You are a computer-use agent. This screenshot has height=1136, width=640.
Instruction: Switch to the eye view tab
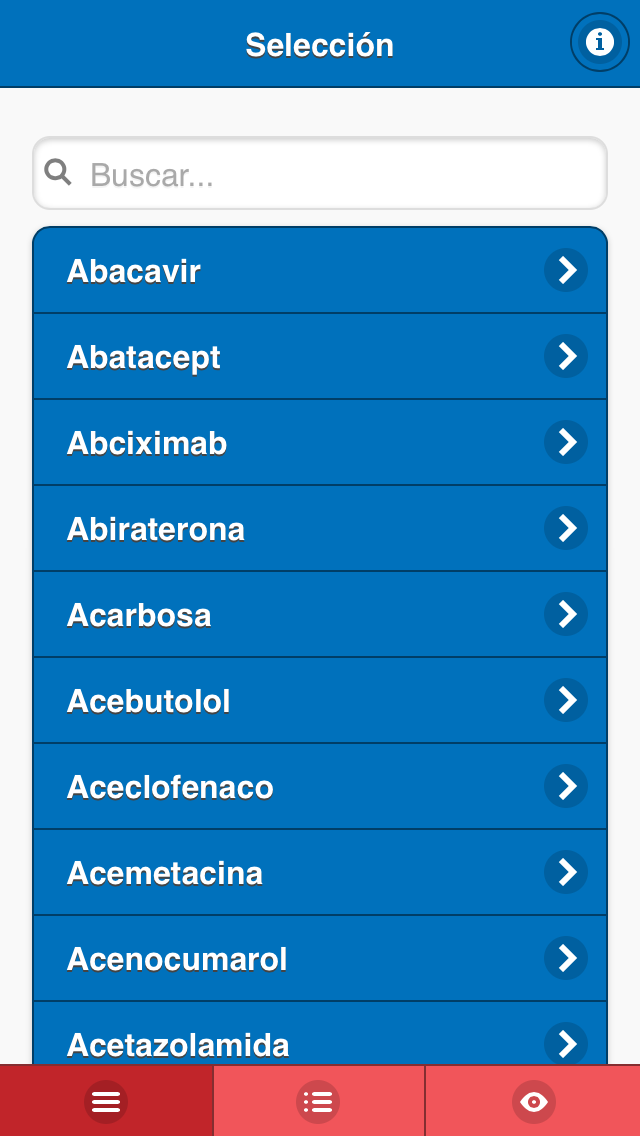point(533,1101)
